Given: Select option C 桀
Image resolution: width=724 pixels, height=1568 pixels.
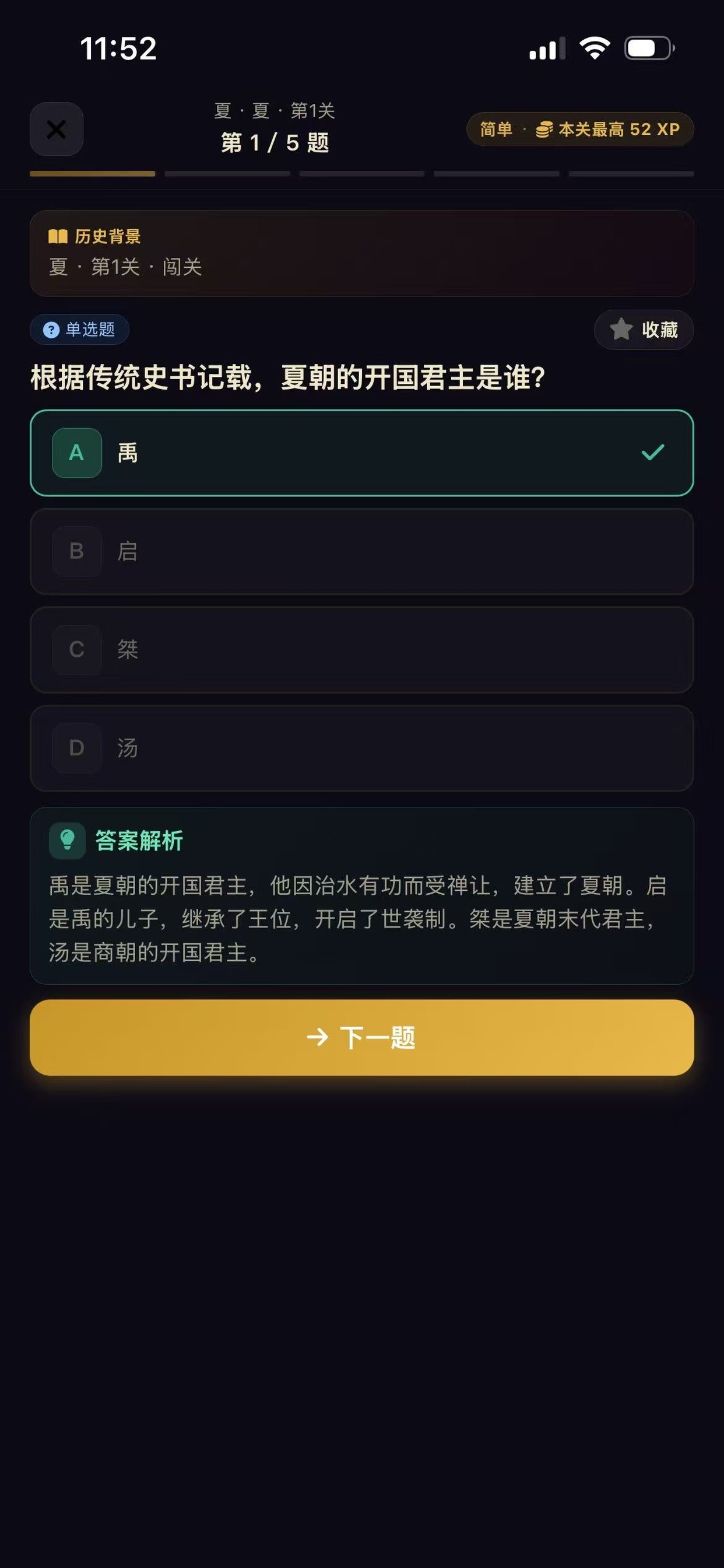Looking at the screenshot, I should (361, 650).
